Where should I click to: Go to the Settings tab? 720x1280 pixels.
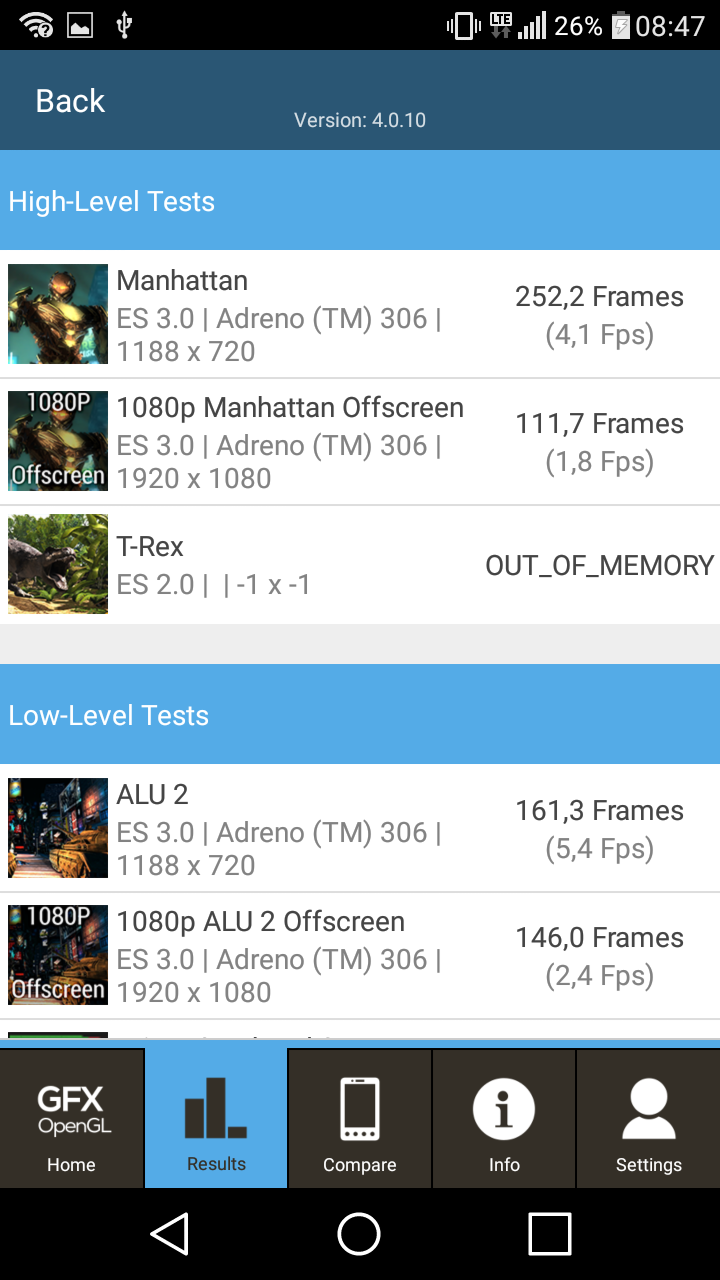pyautogui.click(x=648, y=1118)
